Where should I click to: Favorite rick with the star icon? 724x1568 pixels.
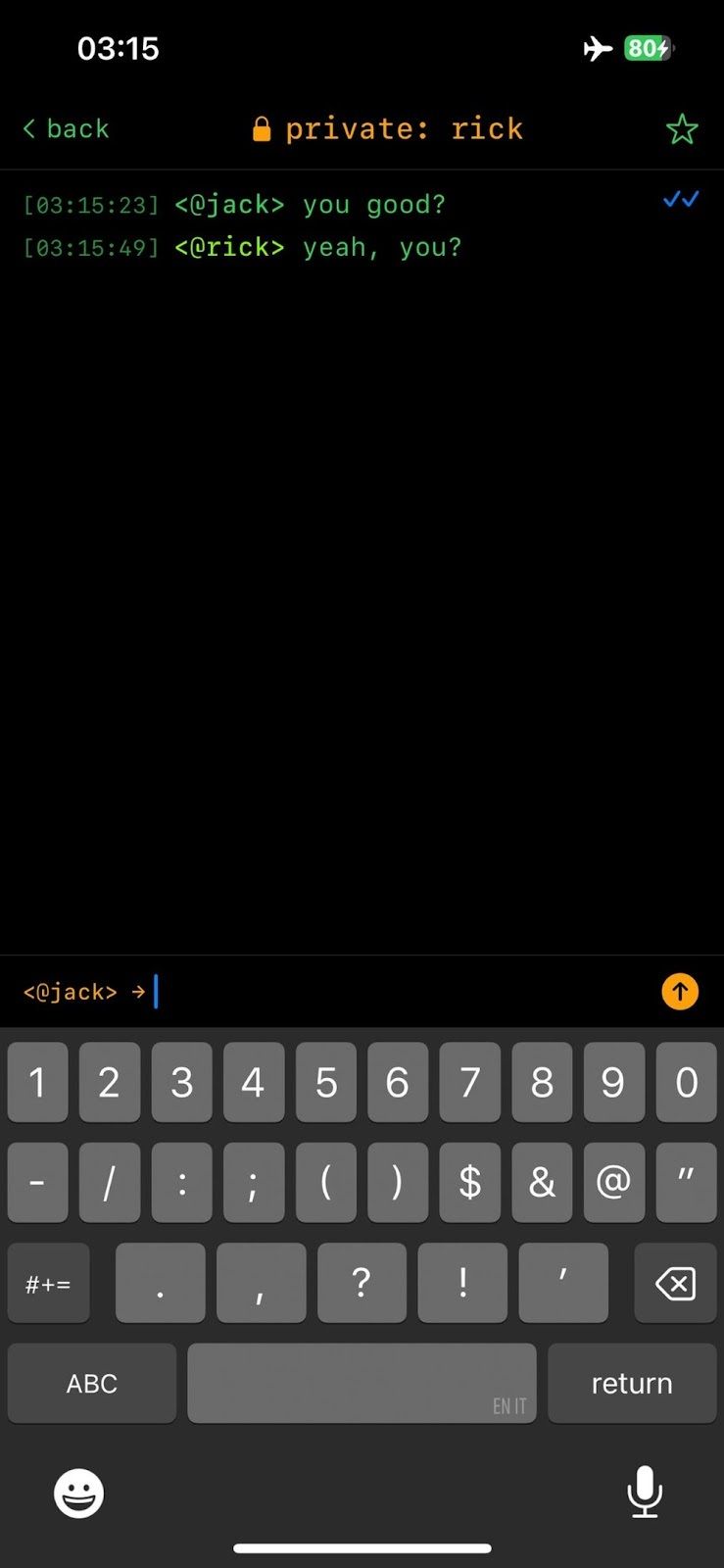pos(682,128)
